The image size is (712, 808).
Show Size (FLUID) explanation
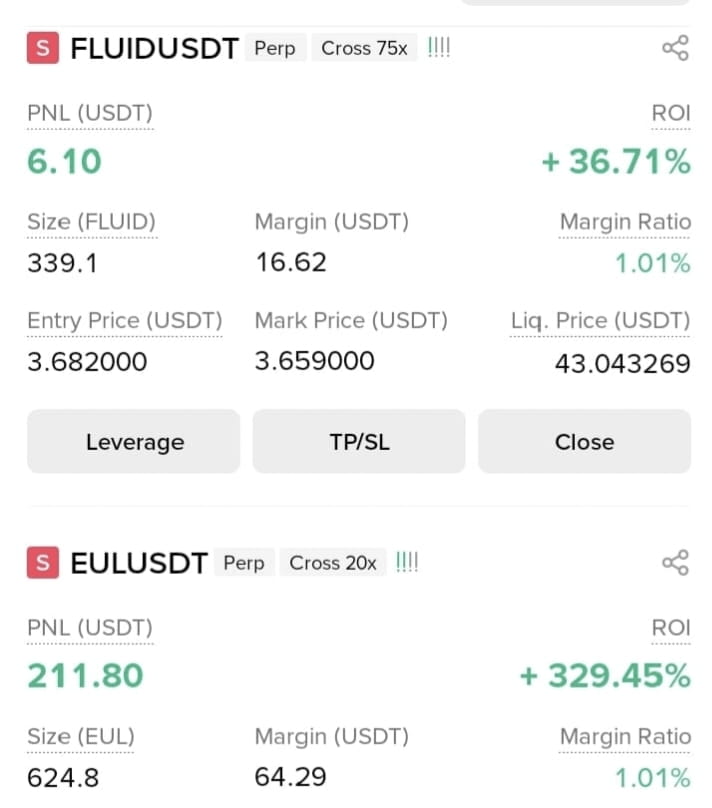(x=92, y=222)
